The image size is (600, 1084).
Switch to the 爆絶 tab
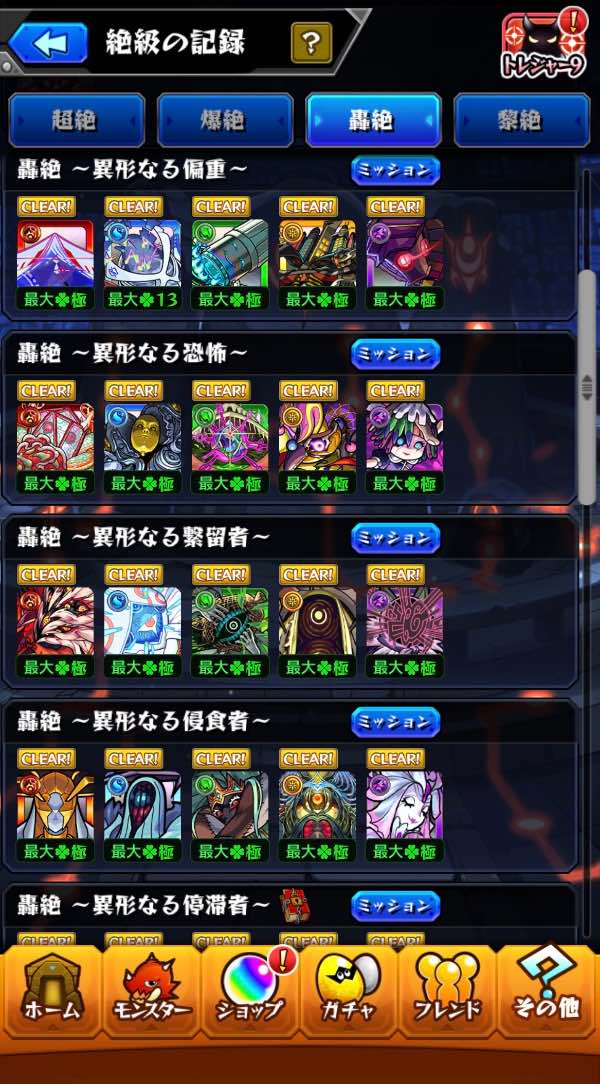(x=225, y=120)
